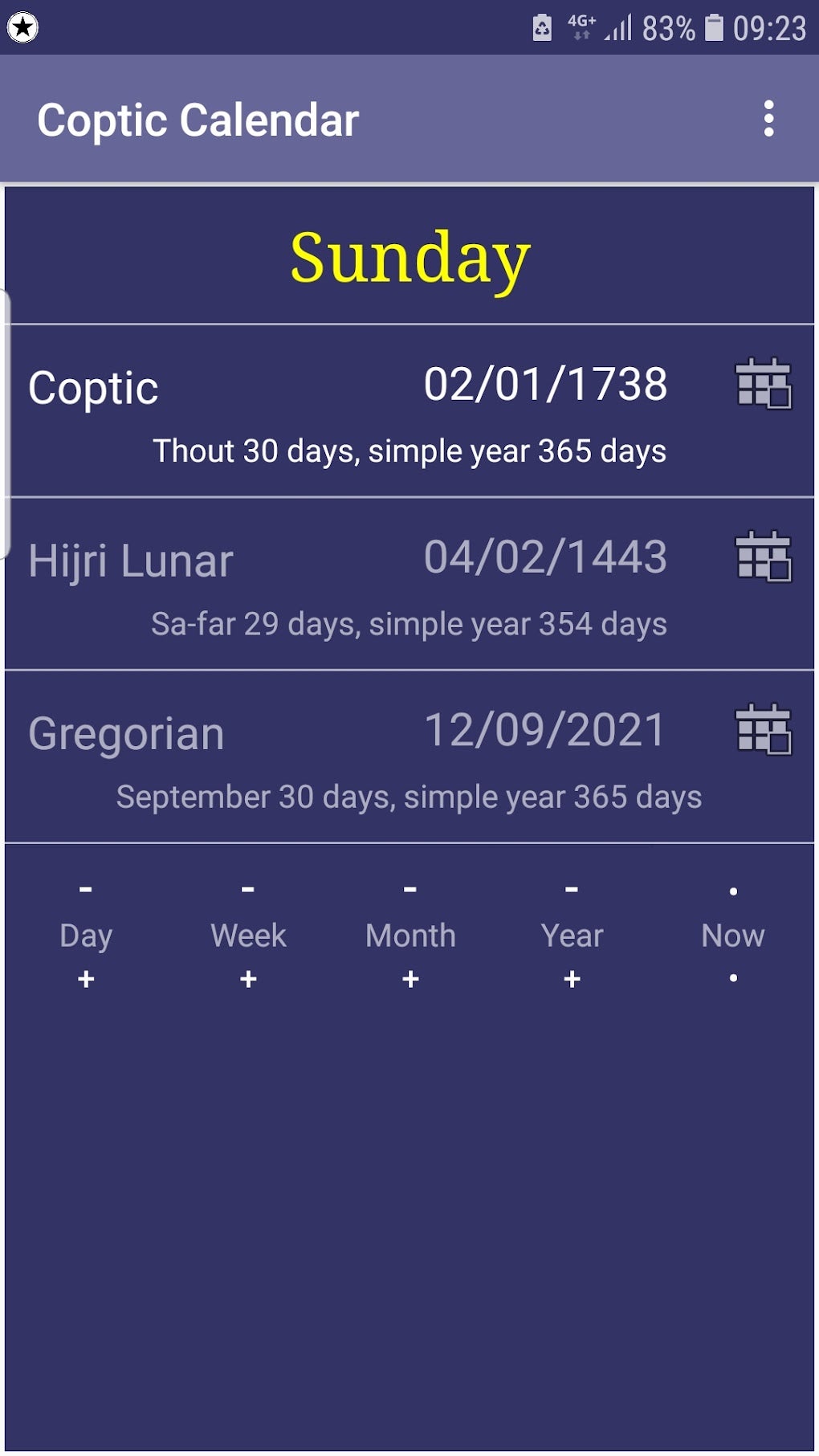The image size is (819, 1456).
Task: Add one Year using the plus control
Action: [572, 978]
